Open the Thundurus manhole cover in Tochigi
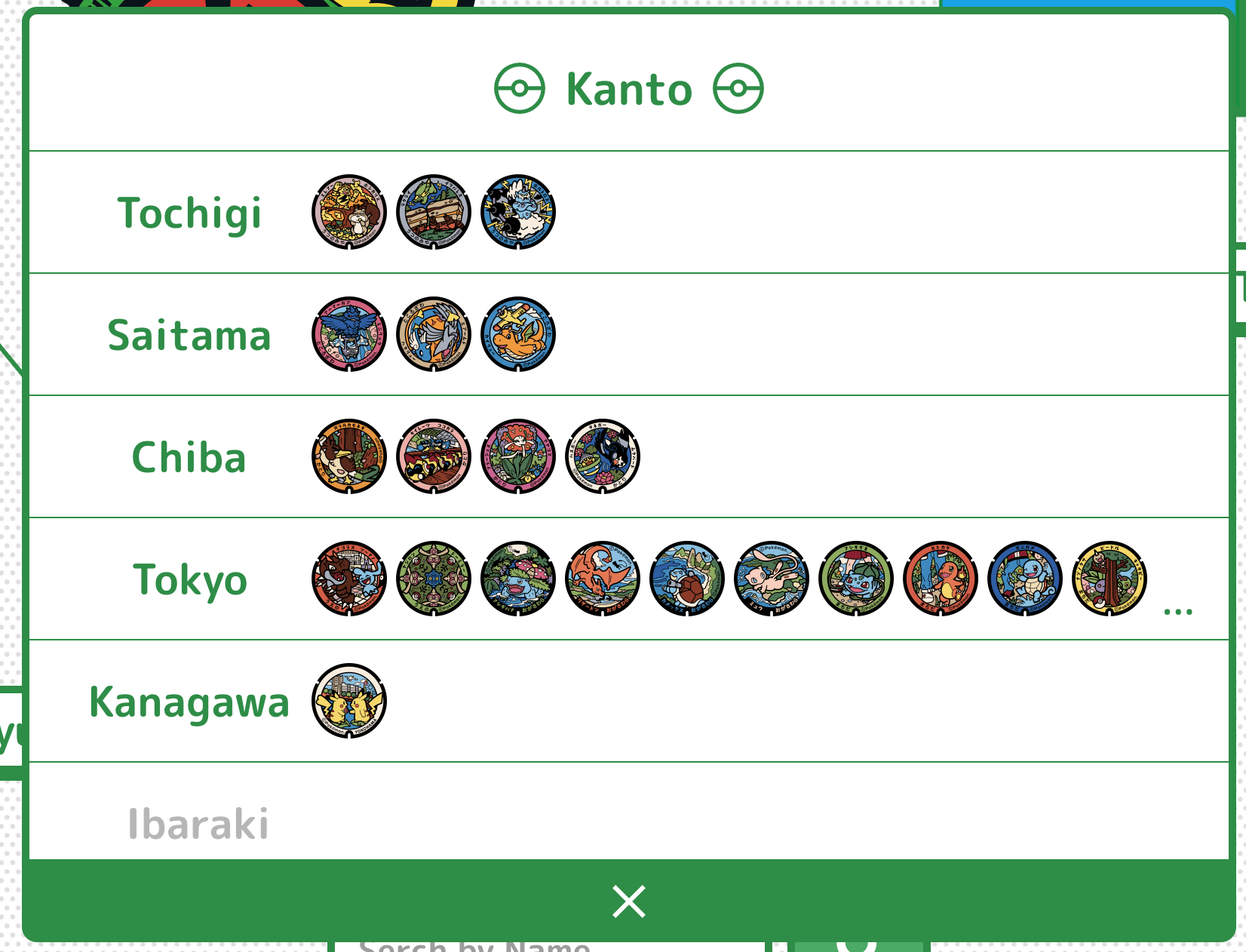Viewport: 1246px width, 952px height. point(518,212)
